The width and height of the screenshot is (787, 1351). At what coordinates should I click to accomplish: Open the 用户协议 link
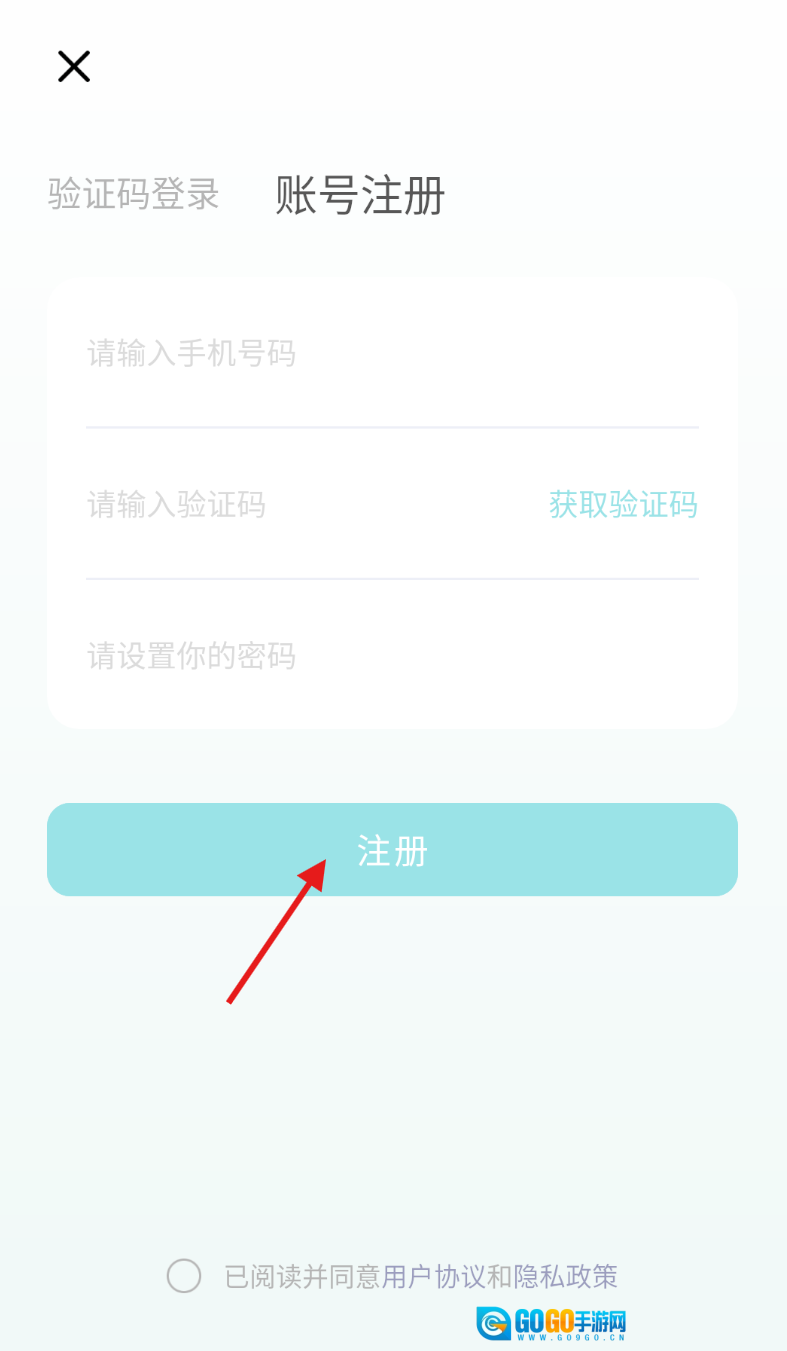[434, 1277]
